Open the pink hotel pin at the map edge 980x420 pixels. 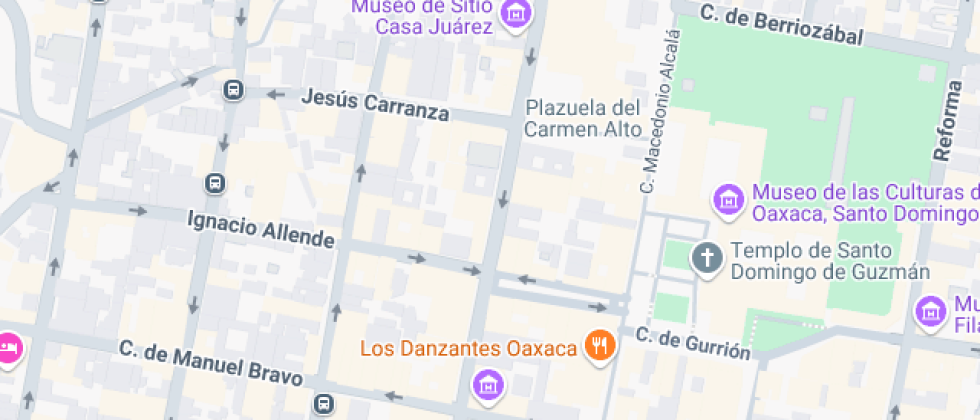point(8,346)
